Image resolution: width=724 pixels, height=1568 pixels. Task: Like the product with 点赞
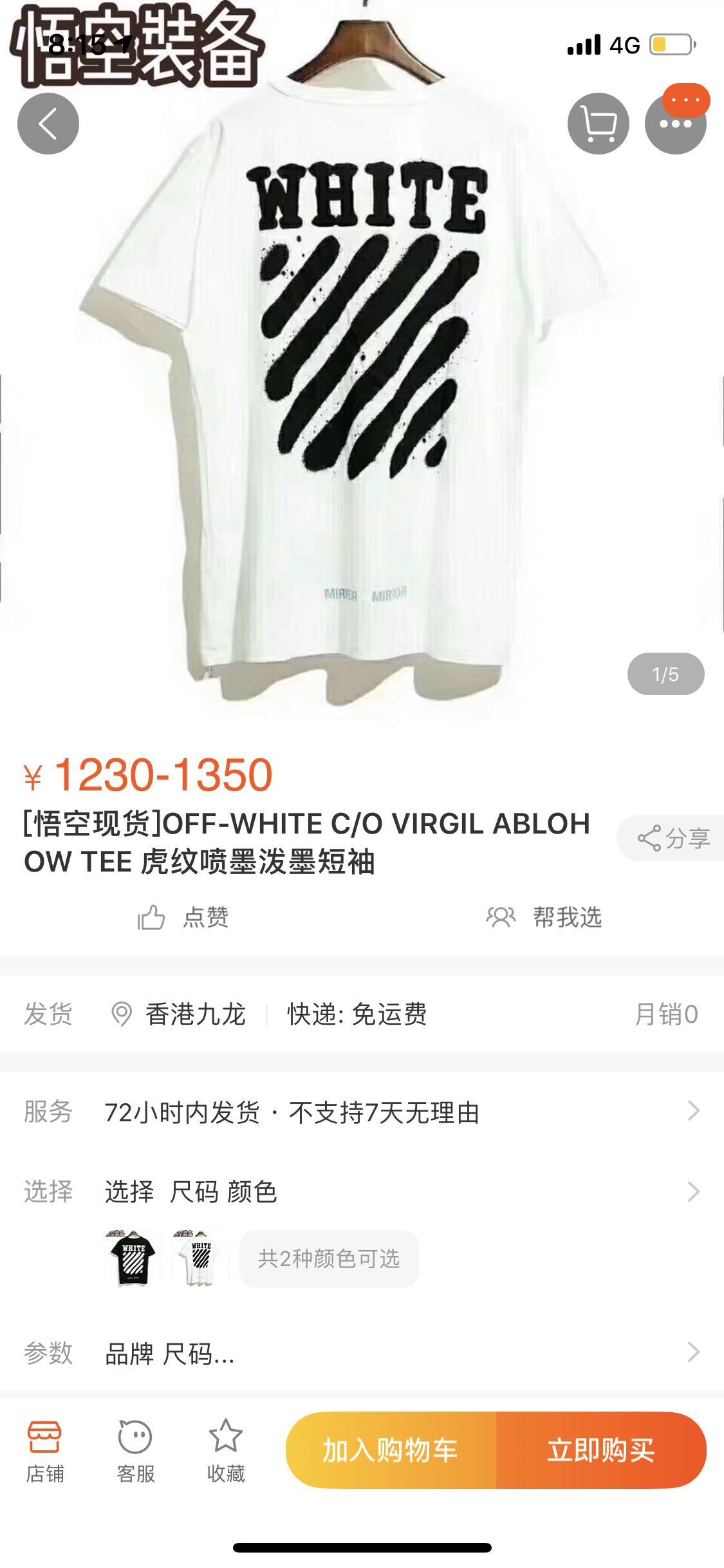183,917
